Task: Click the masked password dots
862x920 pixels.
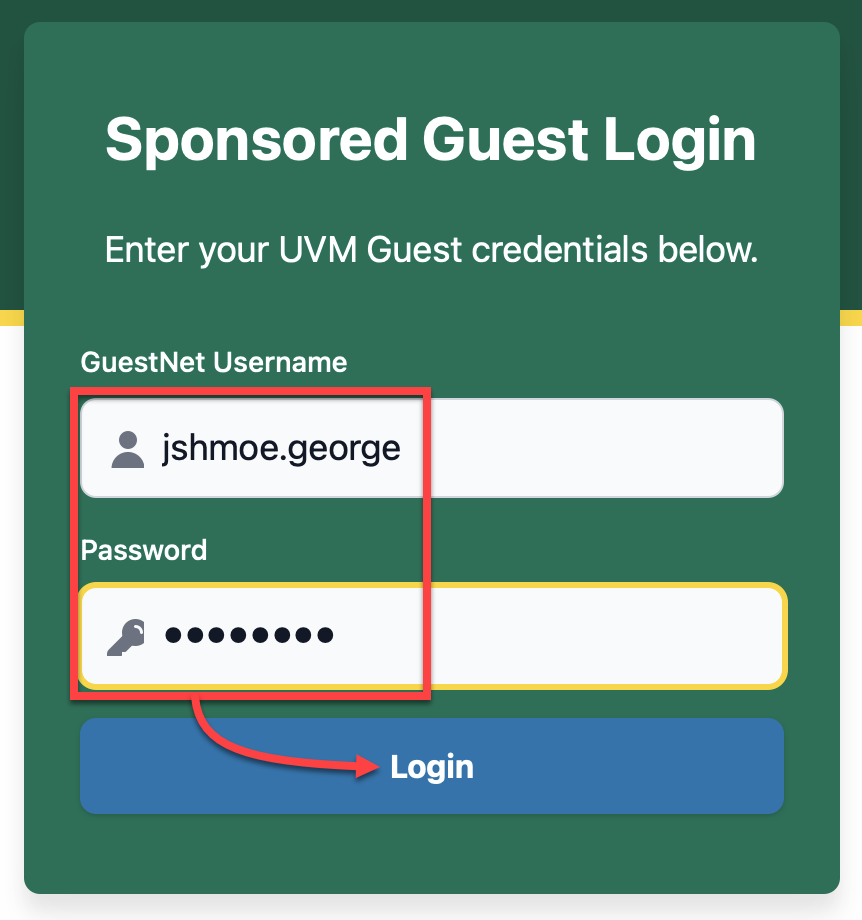Action: point(250,635)
